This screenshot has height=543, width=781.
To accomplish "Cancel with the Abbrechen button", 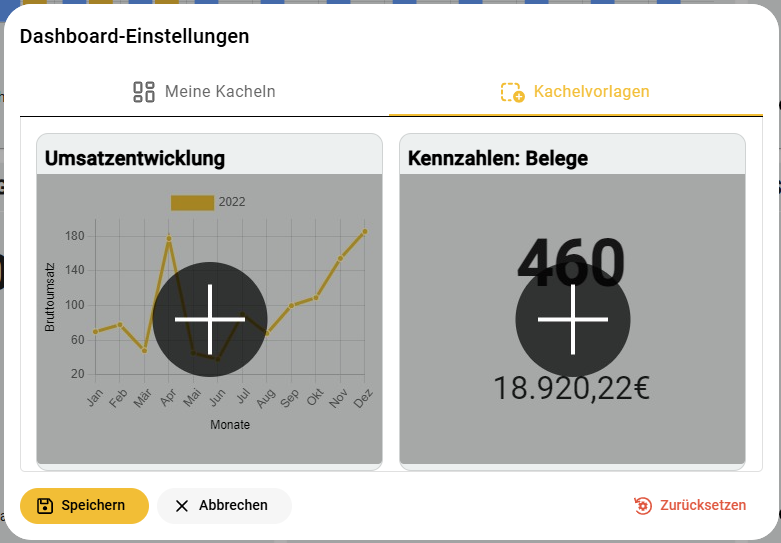I will 223,506.
